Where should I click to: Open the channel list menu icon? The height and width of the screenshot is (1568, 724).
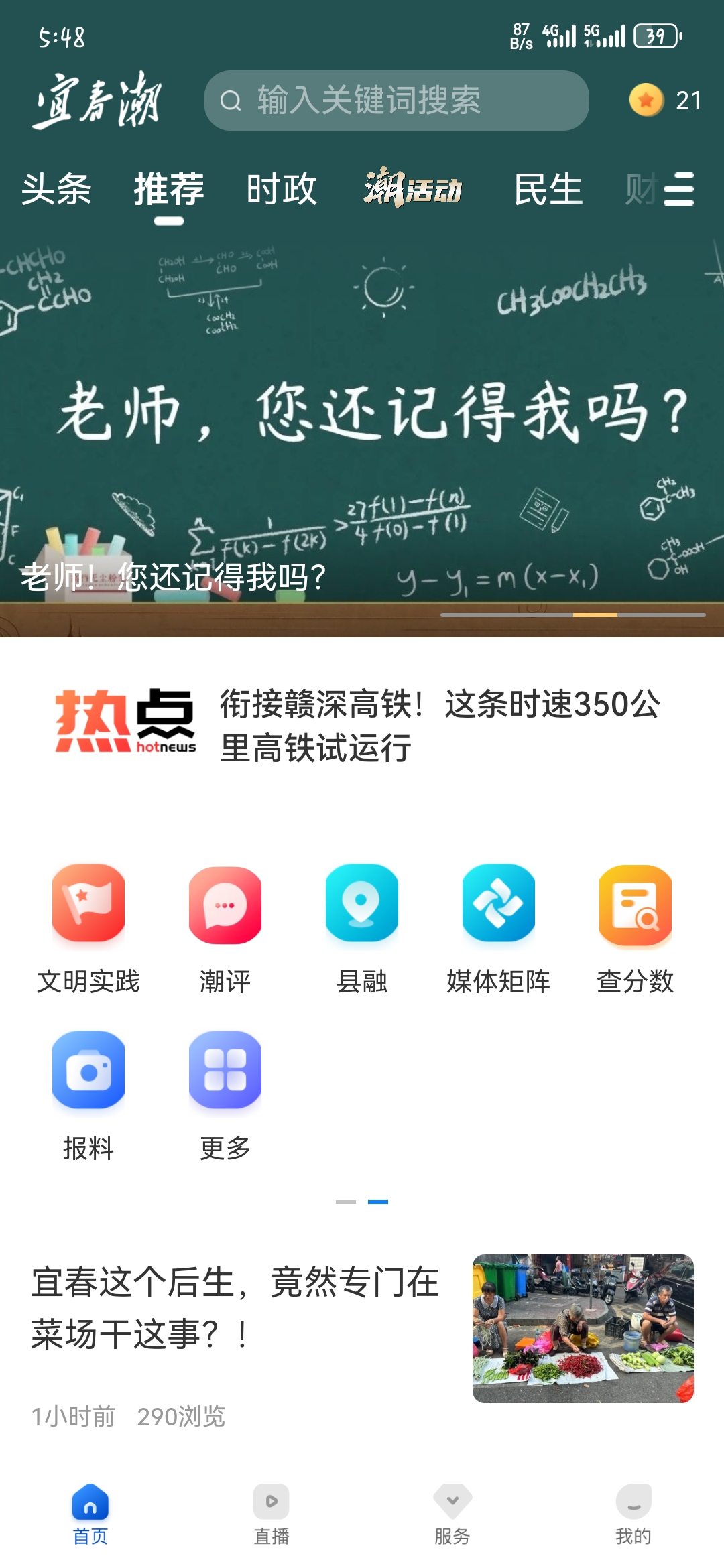(x=678, y=189)
